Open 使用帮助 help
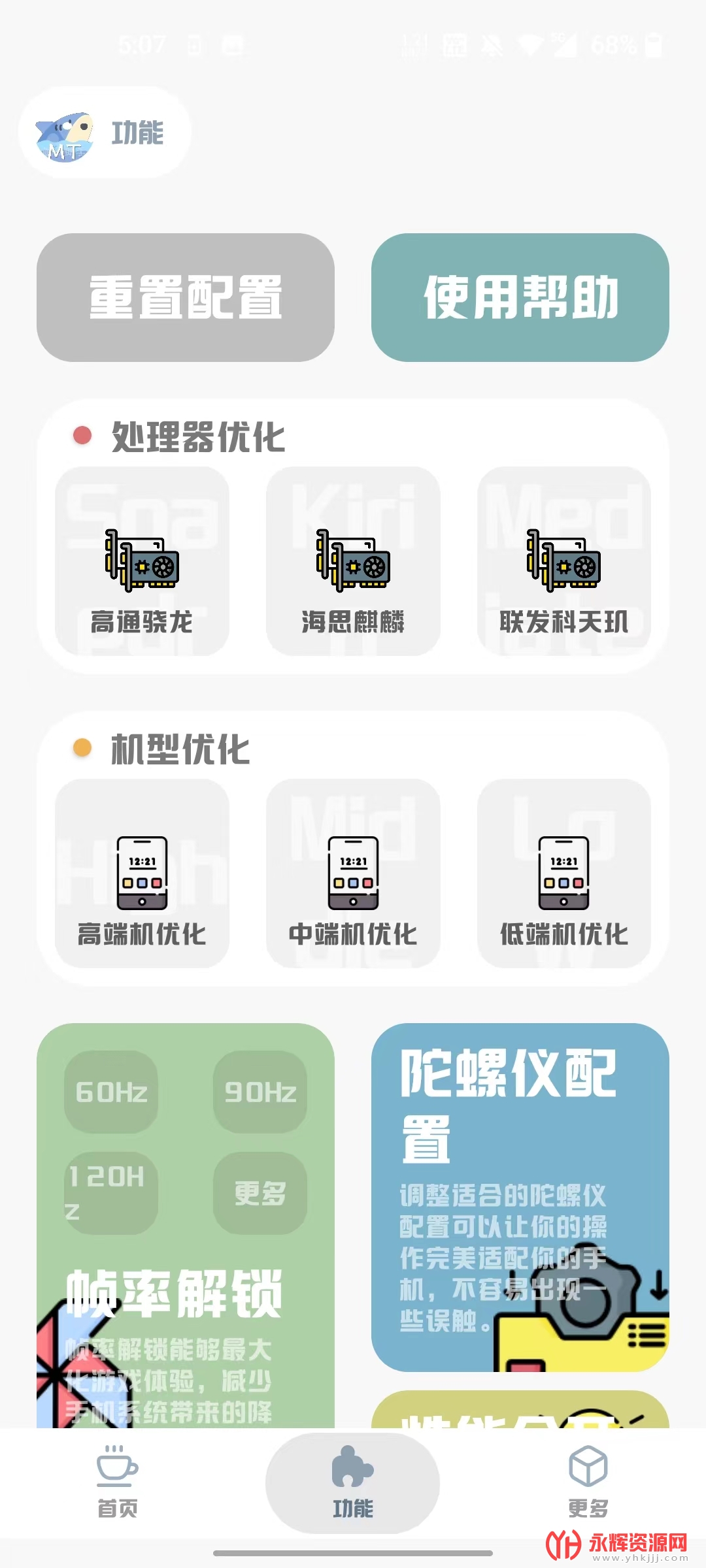 click(520, 297)
